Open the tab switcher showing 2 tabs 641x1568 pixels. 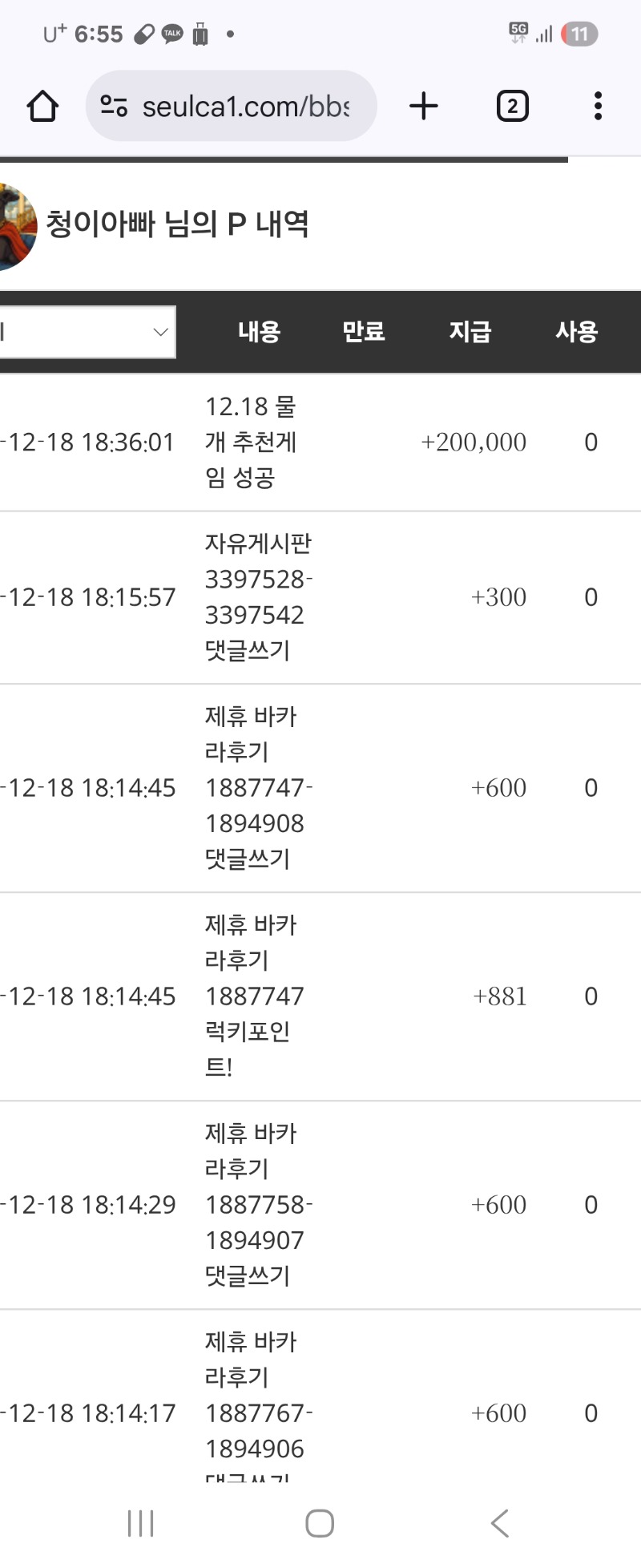513,106
